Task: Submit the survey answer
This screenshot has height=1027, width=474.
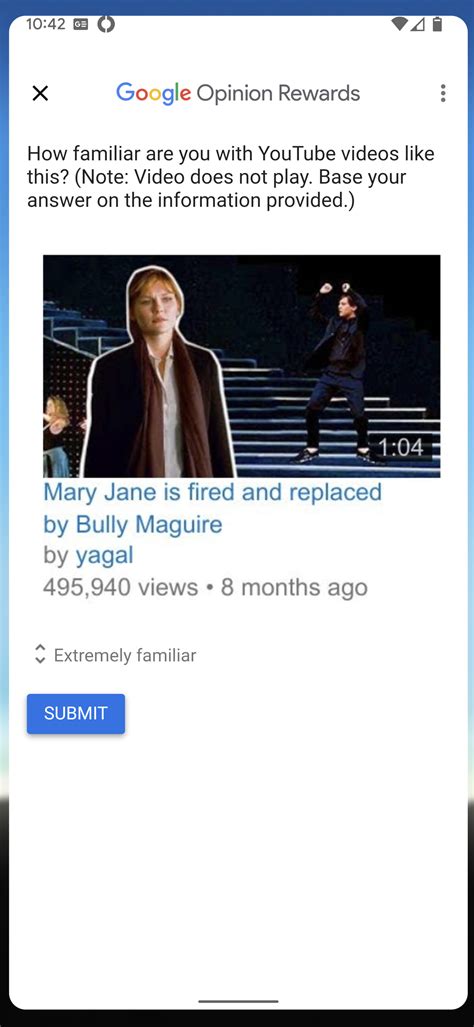Action: tap(76, 713)
